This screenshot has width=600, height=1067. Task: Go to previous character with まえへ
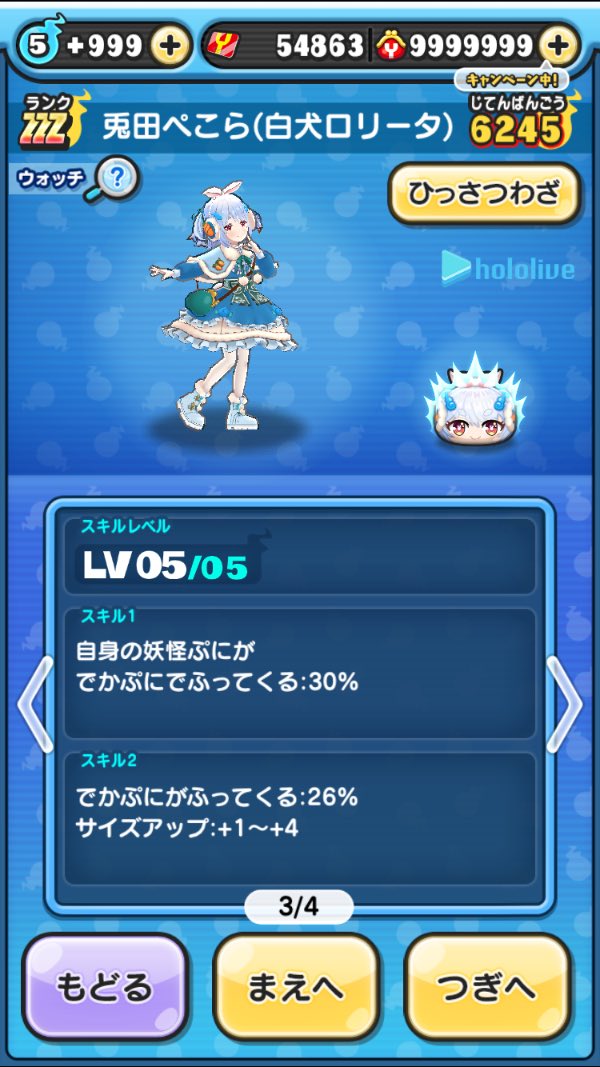(x=296, y=988)
